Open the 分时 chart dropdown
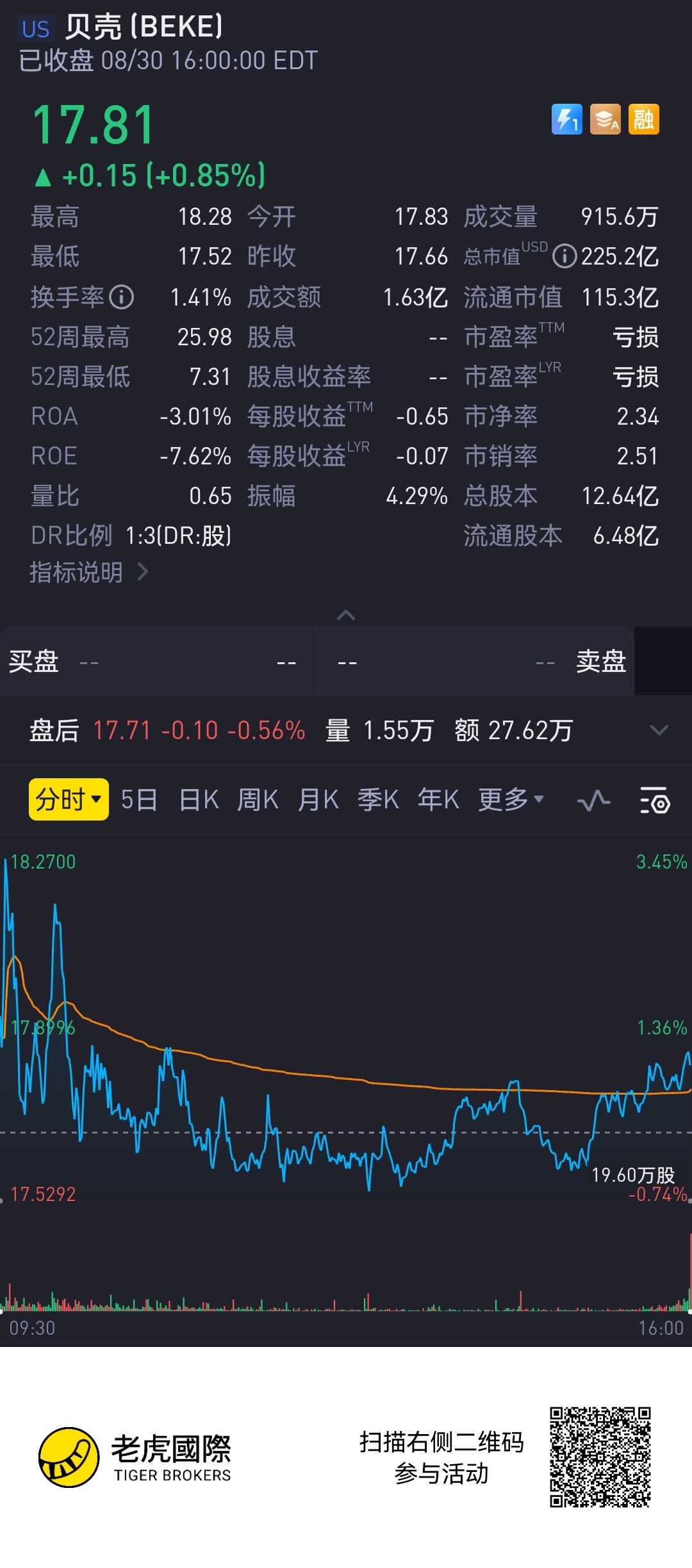The image size is (692, 1568). click(x=69, y=799)
